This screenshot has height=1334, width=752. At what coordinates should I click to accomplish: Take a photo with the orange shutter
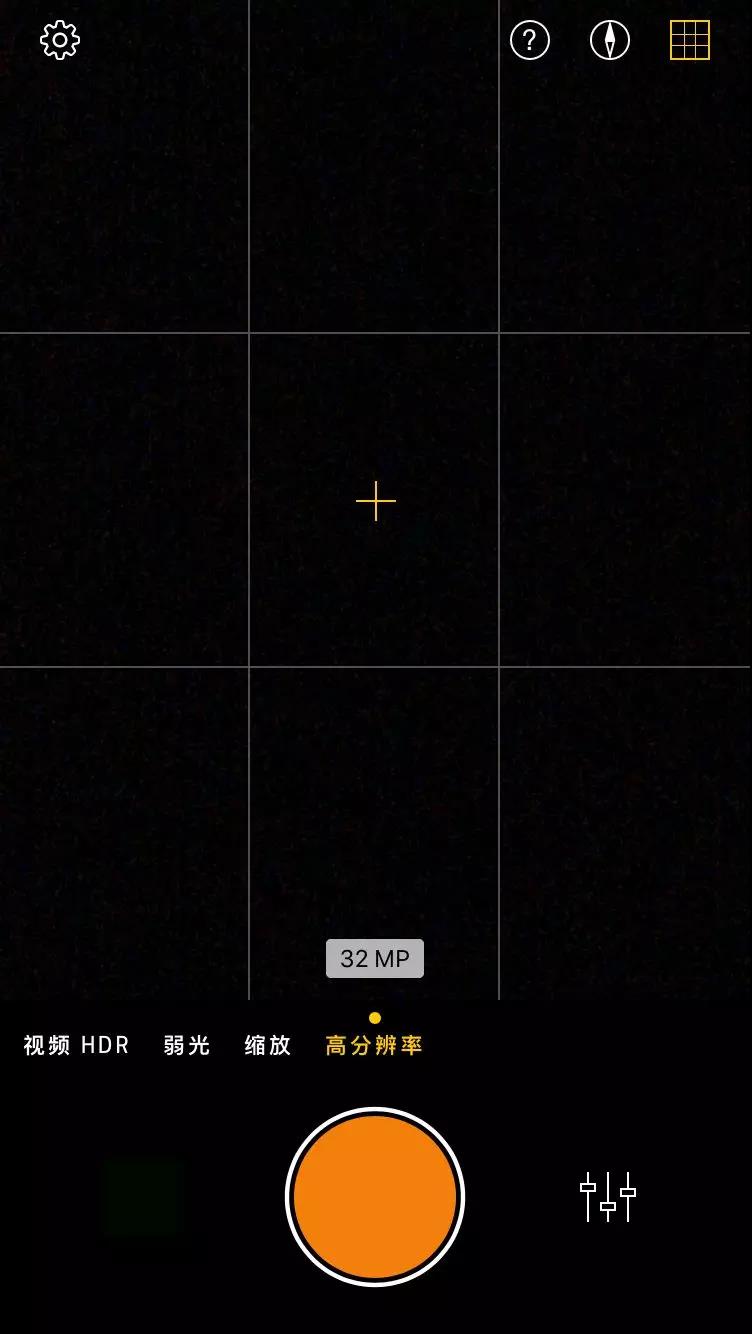pyautogui.click(x=375, y=1197)
